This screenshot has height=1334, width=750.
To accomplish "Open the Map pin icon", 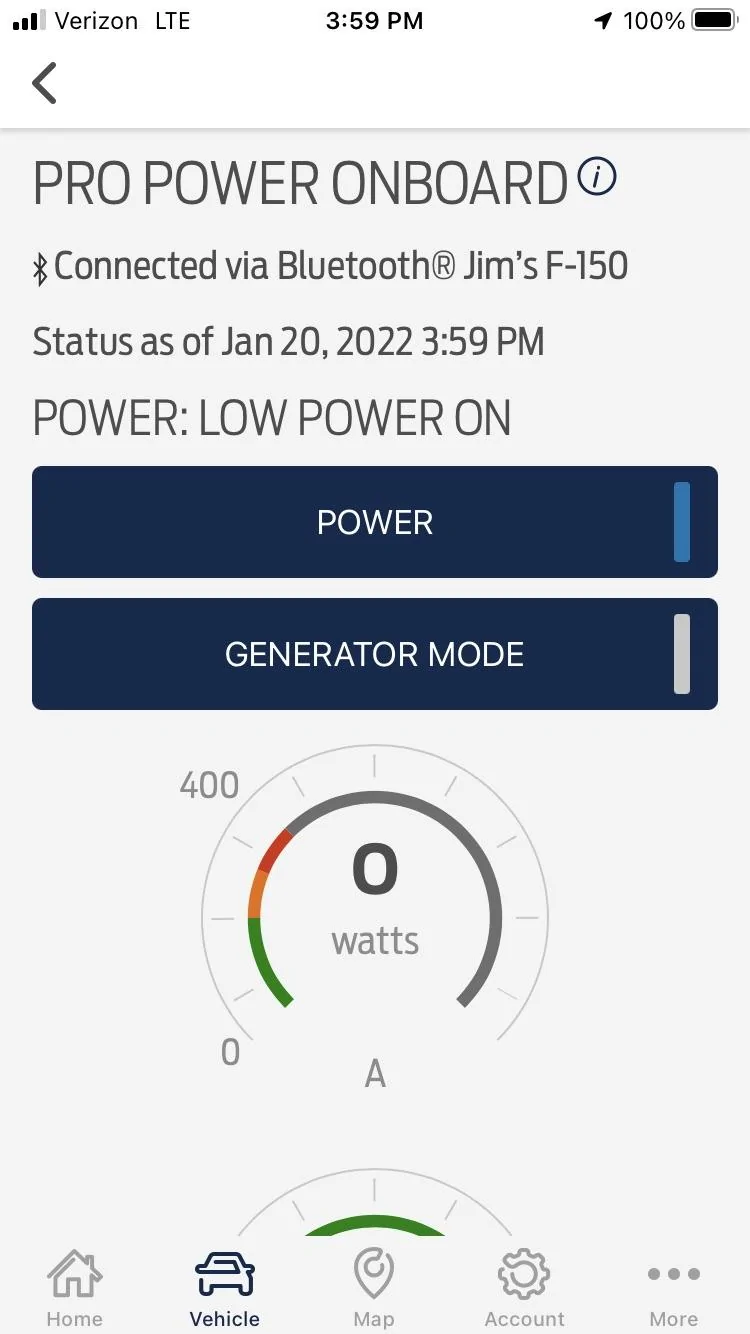I will coord(374,1275).
